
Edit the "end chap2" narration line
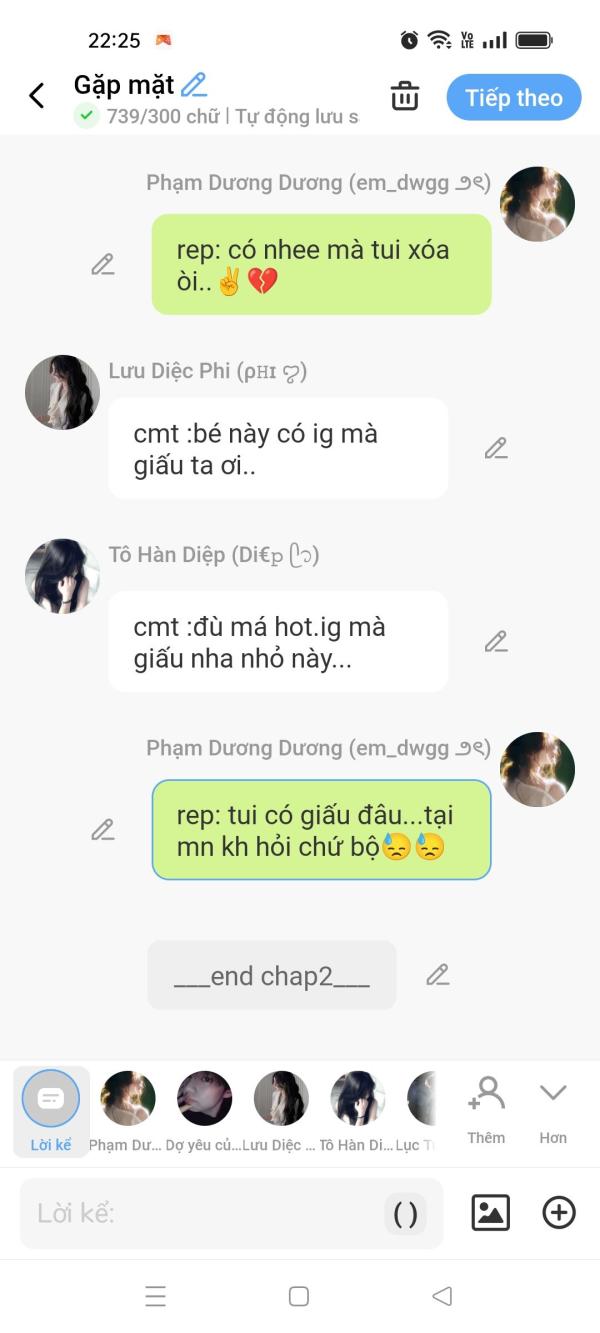(x=437, y=975)
